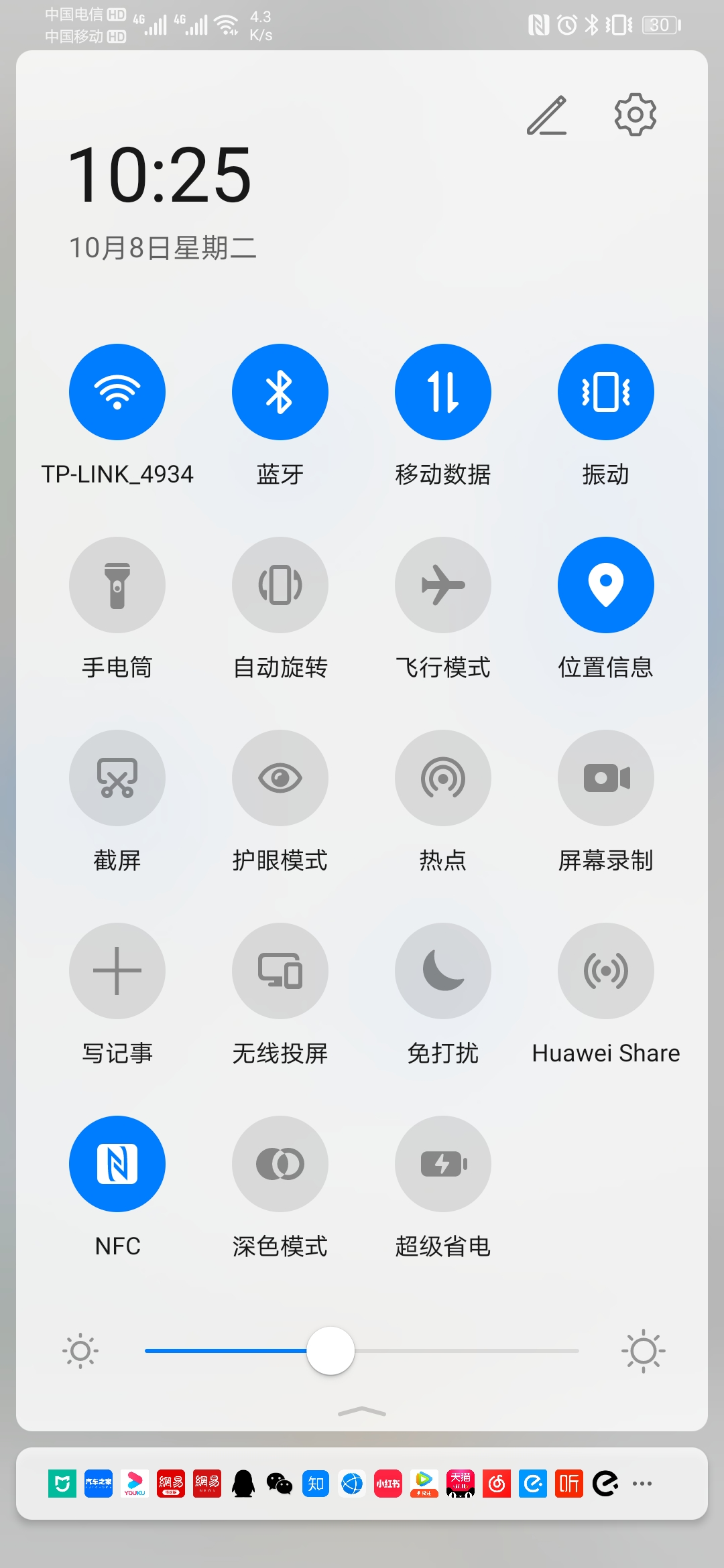Image resolution: width=724 pixels, height=1568 pixels.
Task: Enable 飞行模式 airplane mode
Action: (x=443, y=585)
